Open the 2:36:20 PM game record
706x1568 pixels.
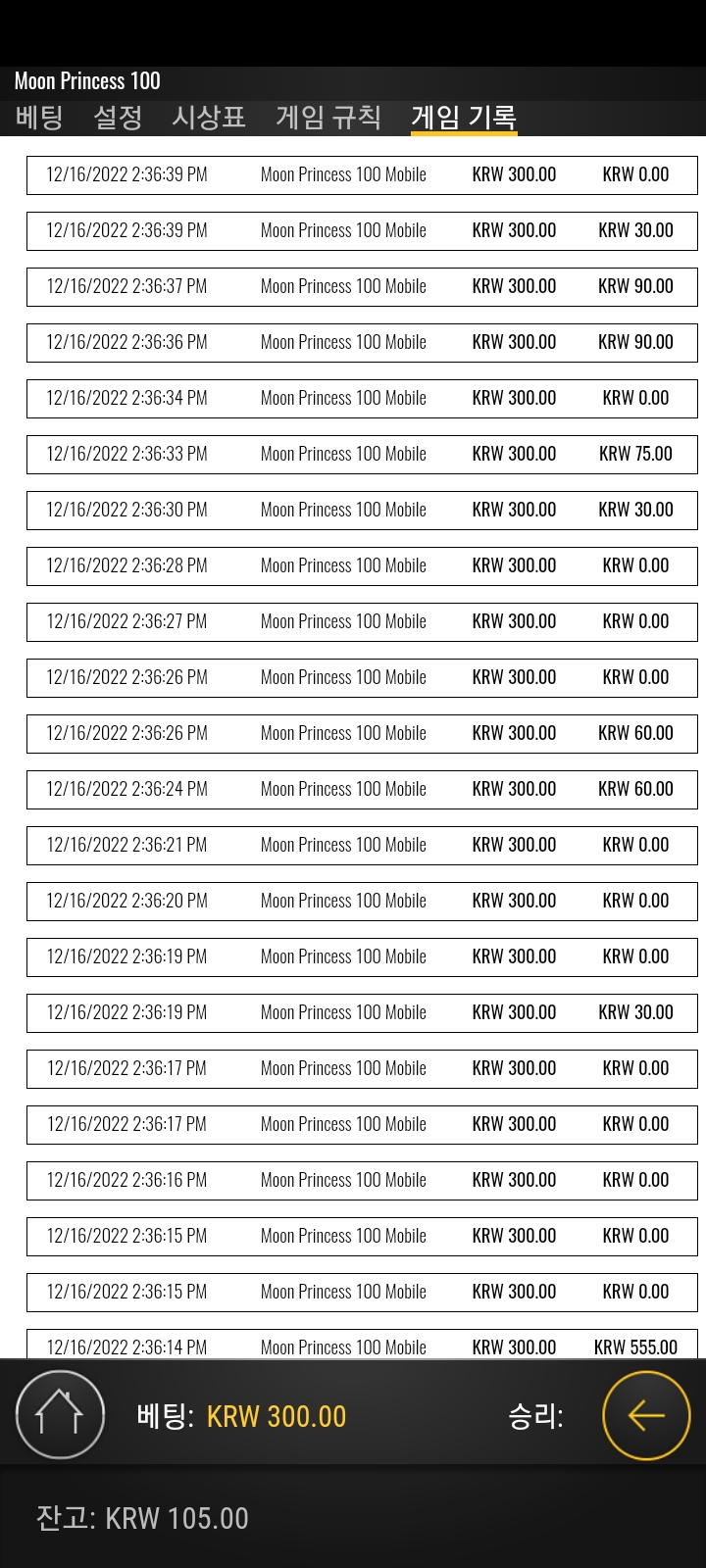tap(362, 901)
